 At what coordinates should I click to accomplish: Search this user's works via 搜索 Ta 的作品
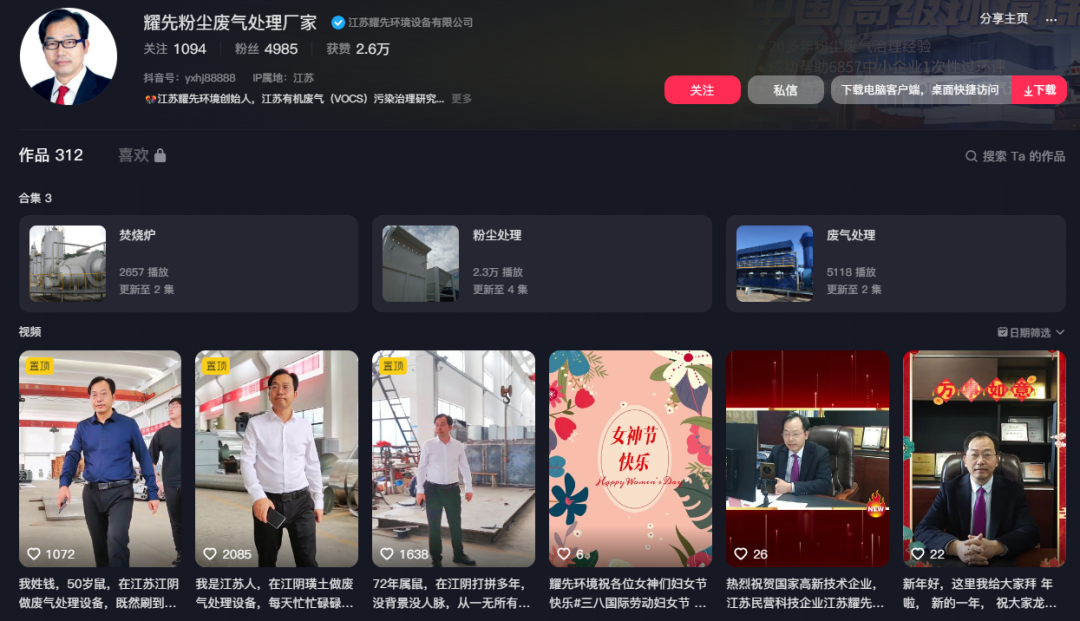1015,156
